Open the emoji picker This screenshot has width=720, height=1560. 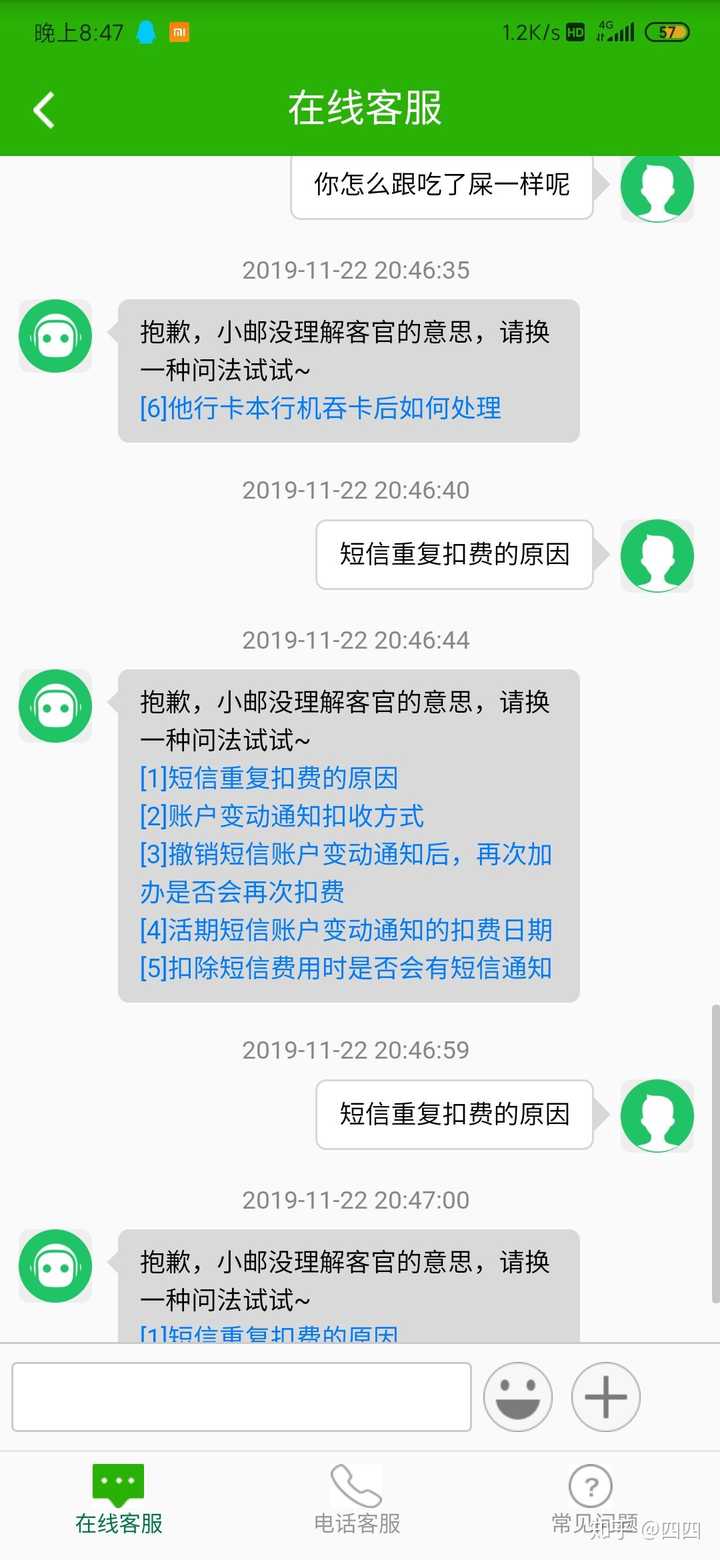point(518,1397)
